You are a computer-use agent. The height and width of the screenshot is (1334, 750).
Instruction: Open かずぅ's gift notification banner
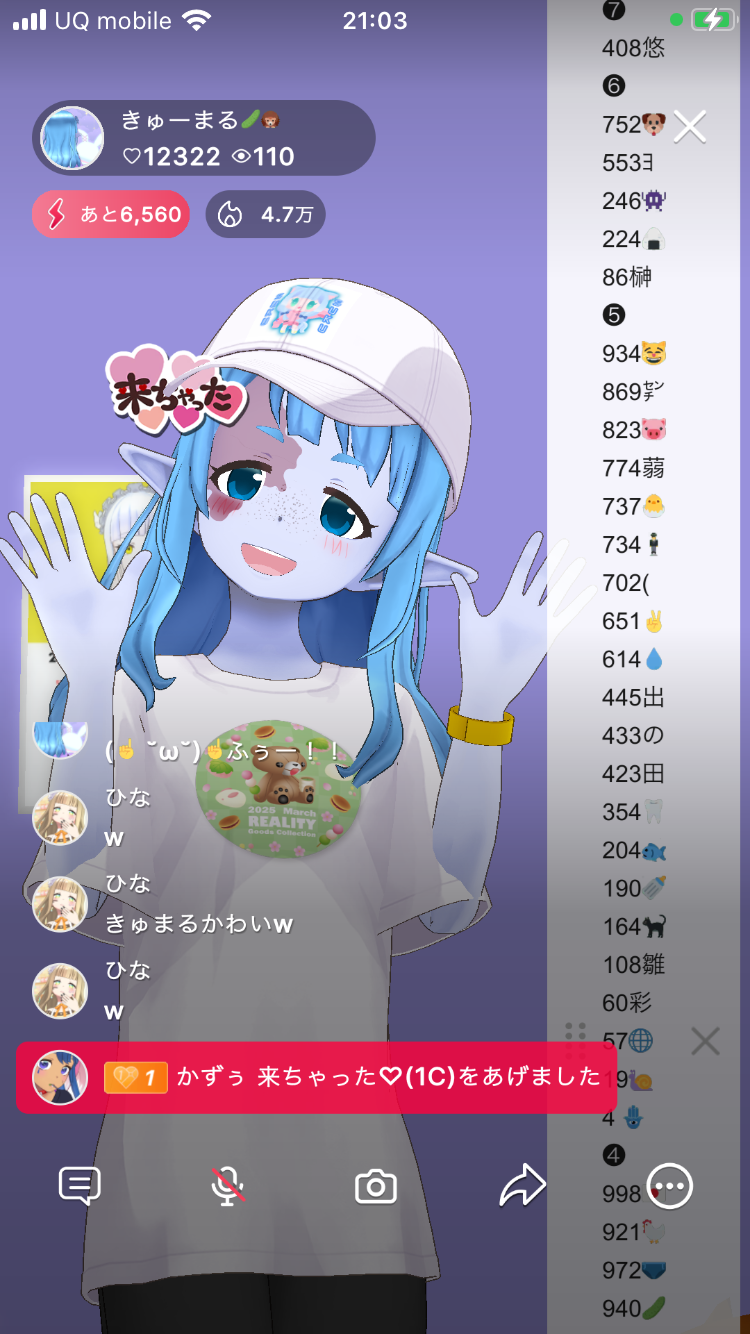[x=316, y=1077]
